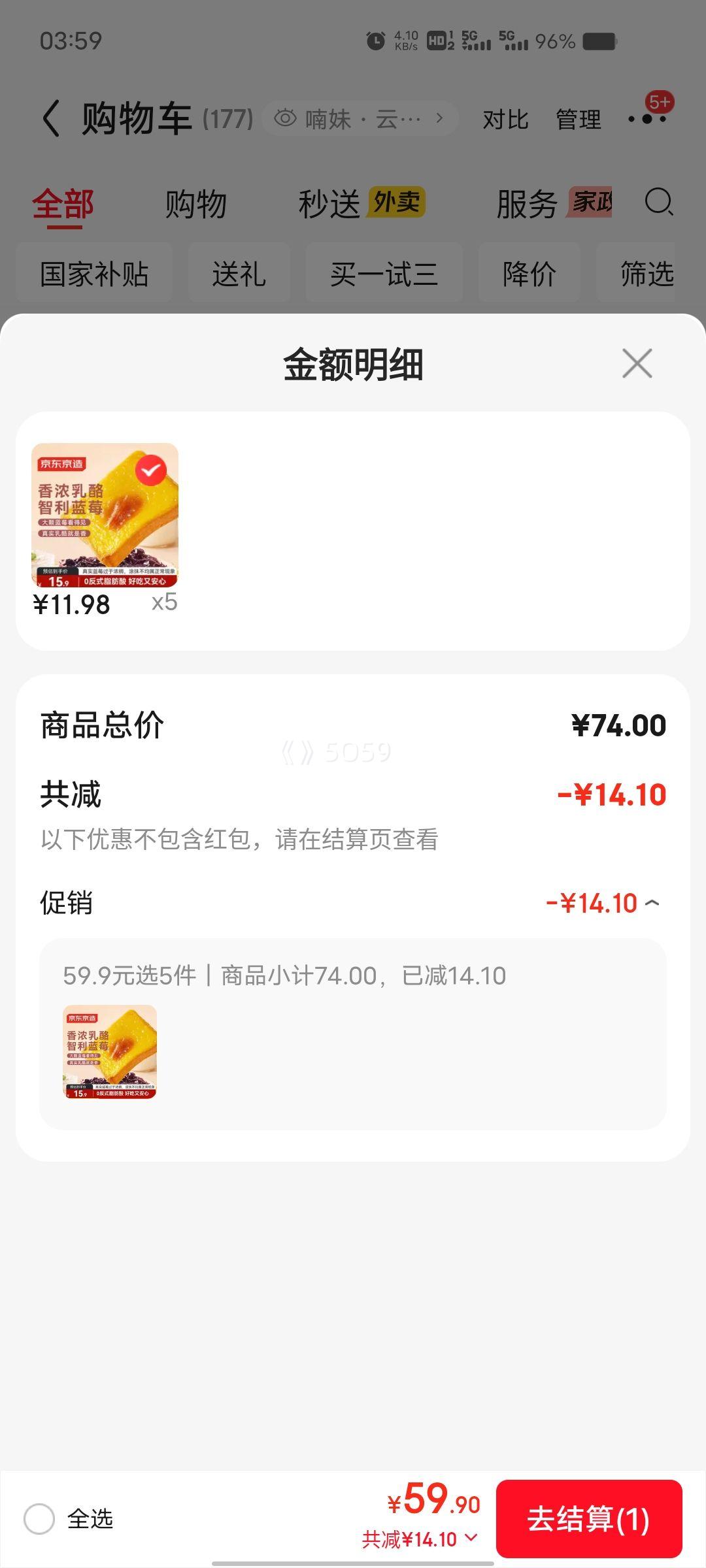Switch to the 购物 tab
Image resolution: width=706 pixels, height=1568 pixels.
click(195, 204)
